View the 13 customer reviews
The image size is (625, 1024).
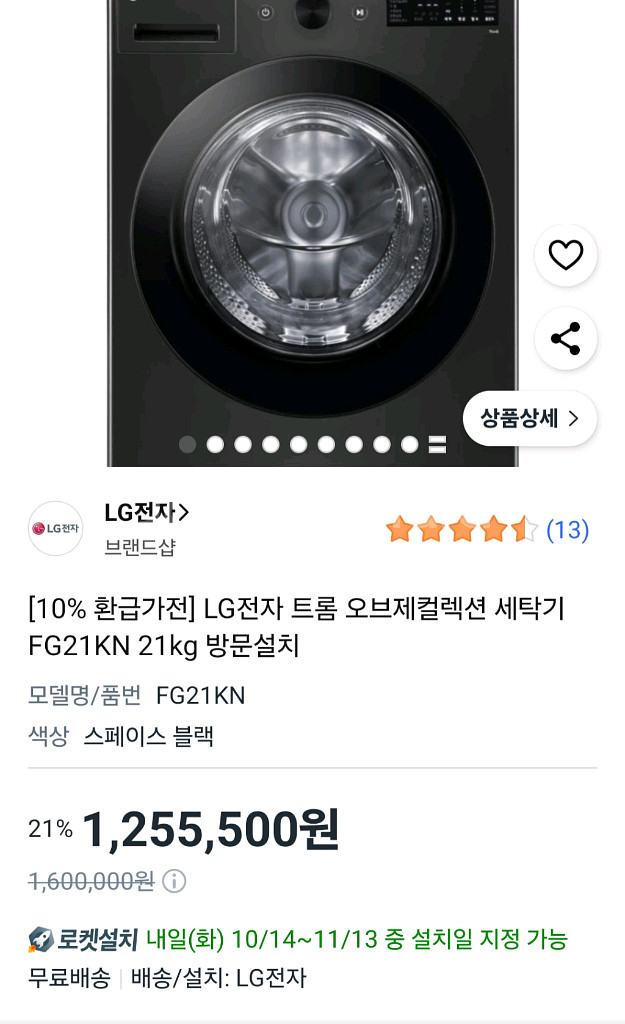[567, 530]
